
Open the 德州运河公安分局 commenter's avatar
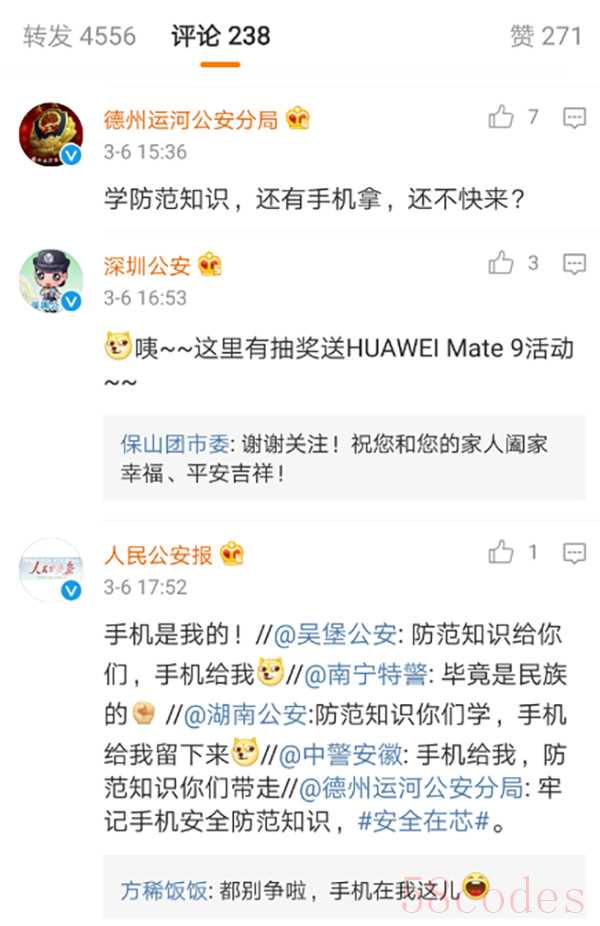51,134
